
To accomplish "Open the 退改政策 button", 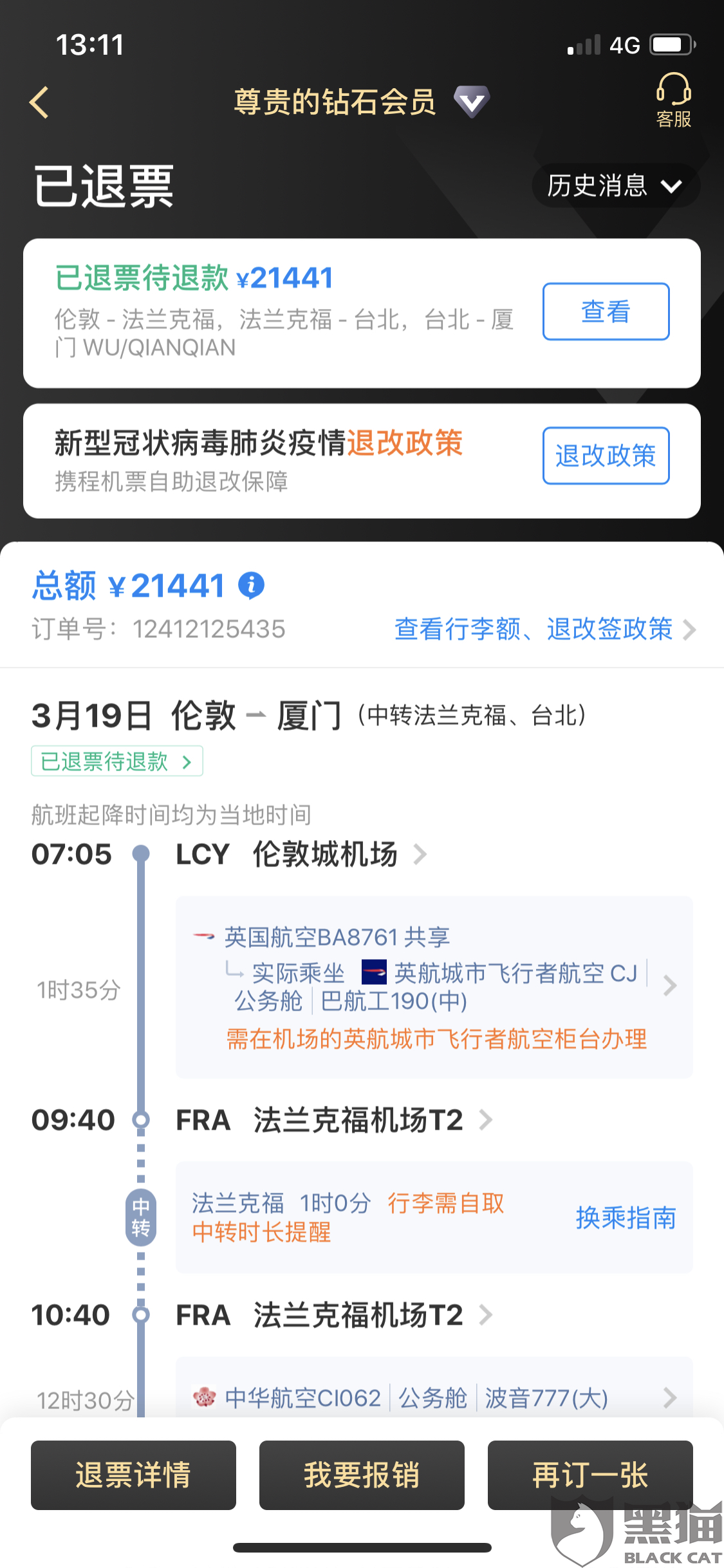I will click(x=606, y=456).
